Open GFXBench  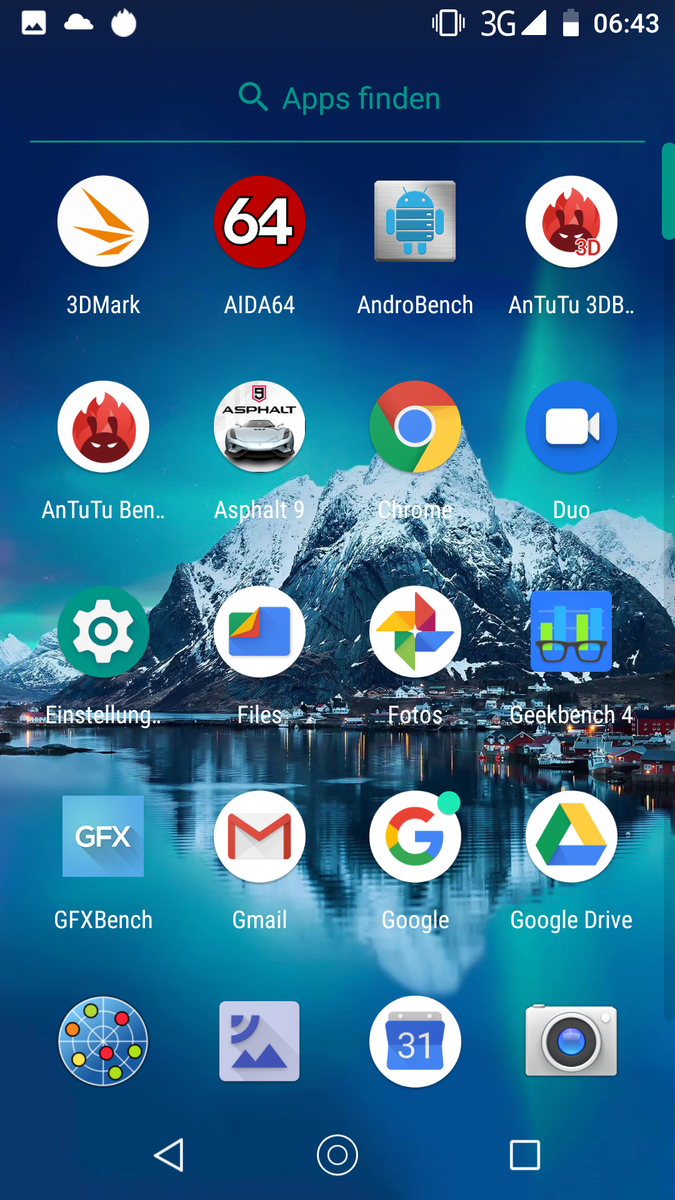[103, 837]
